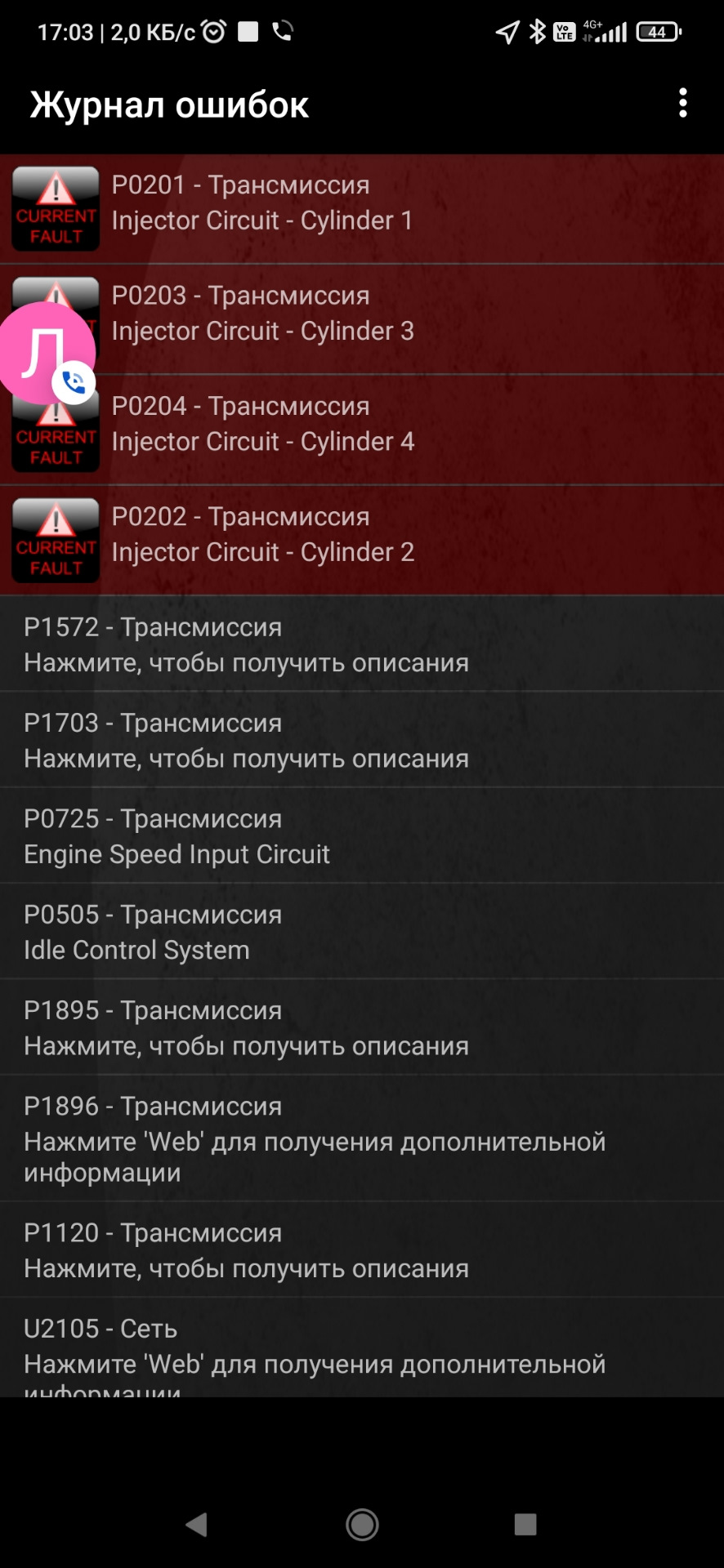Open the P1896 error entry
724x1568 pixels.
click(x=361, y=1138)
